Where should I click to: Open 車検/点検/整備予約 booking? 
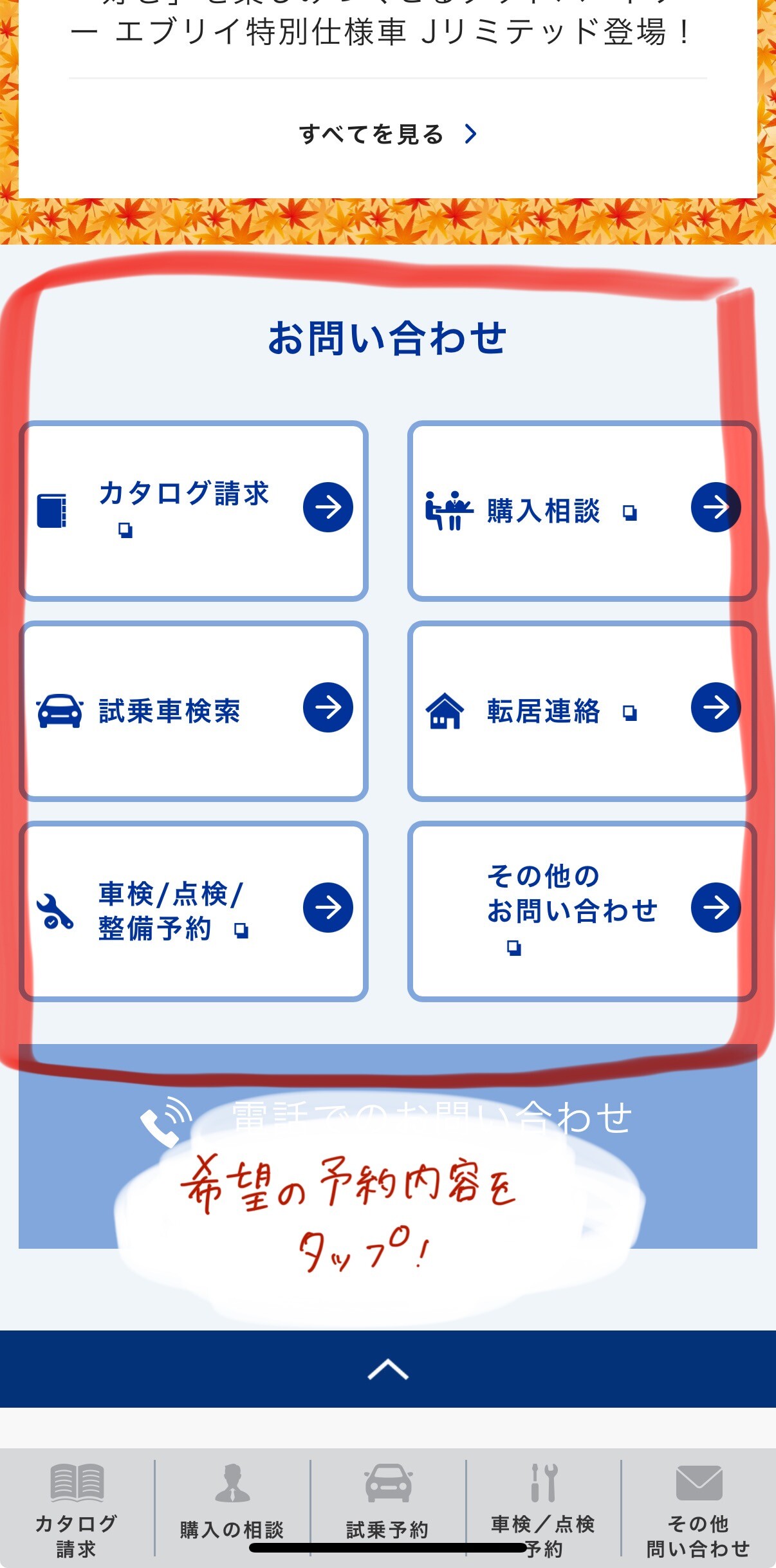tap(193, 911)
